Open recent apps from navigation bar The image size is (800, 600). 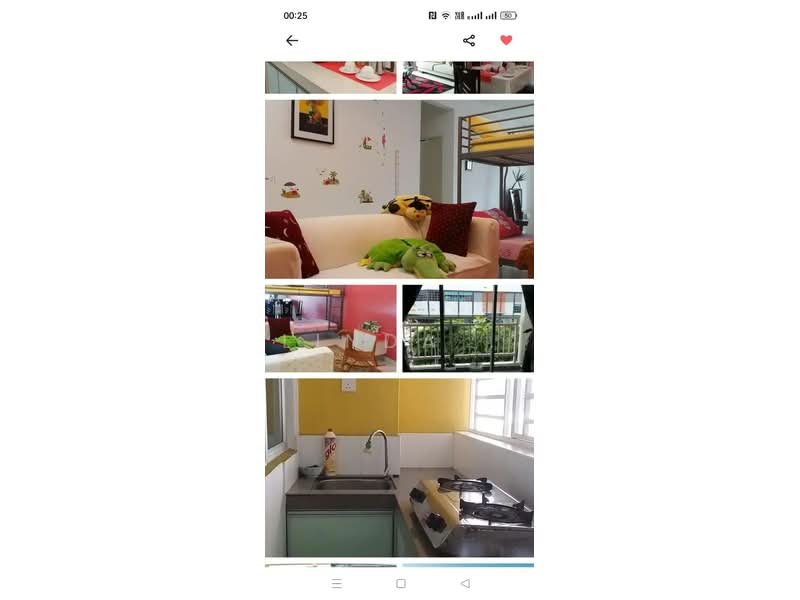(336, 583)
